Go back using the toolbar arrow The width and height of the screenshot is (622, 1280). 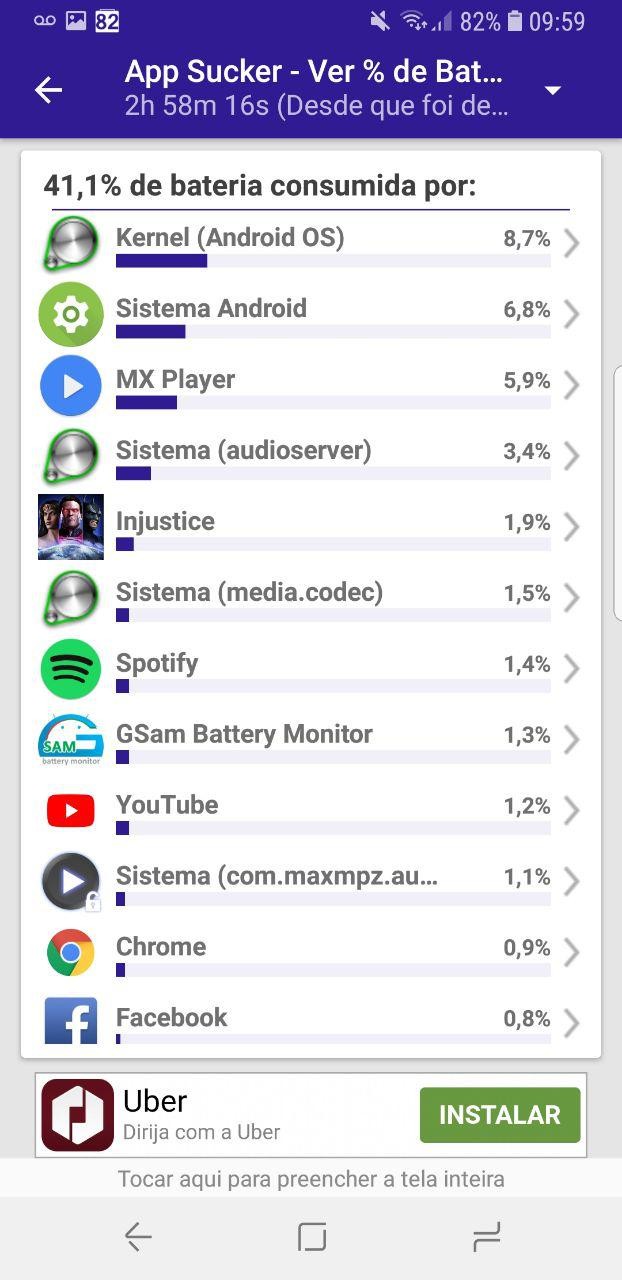48,90
